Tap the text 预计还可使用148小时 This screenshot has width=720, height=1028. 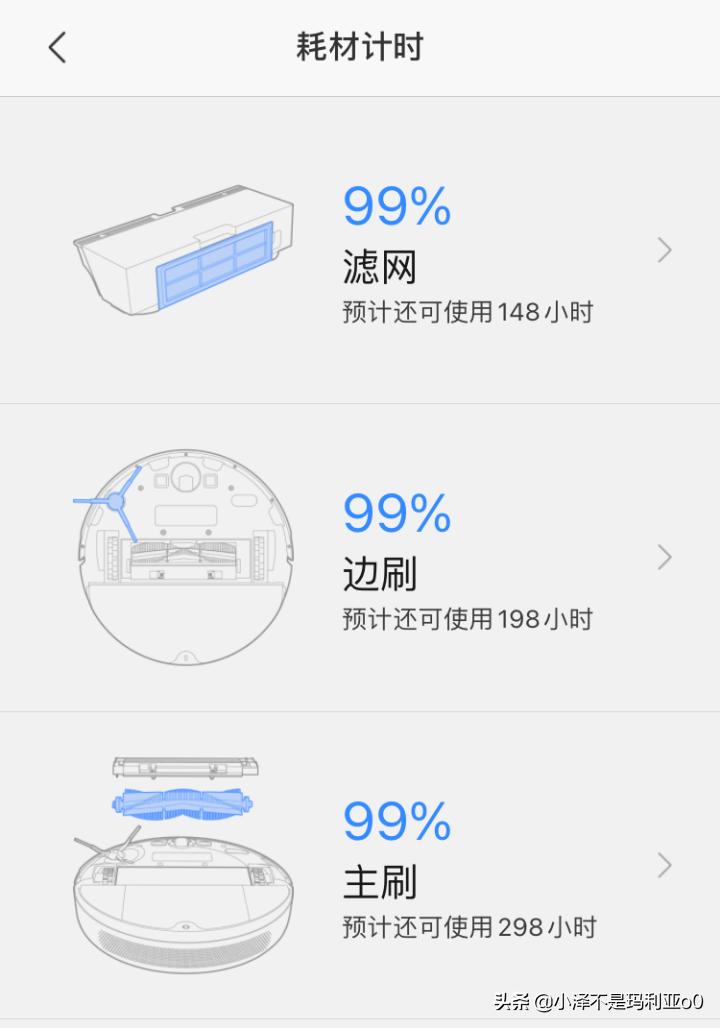(x=468, y=312)
